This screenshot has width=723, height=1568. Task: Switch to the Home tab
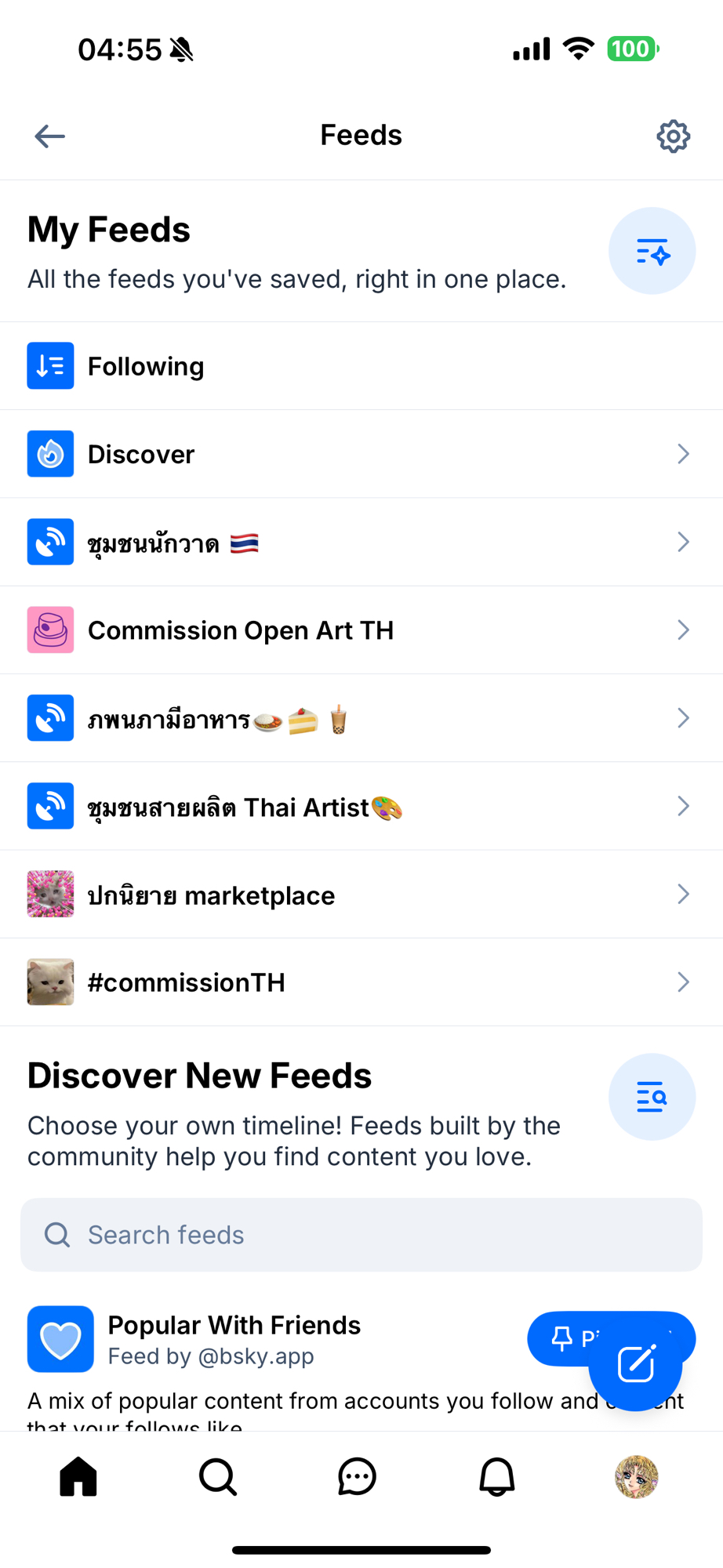[x=78, y=1477]
